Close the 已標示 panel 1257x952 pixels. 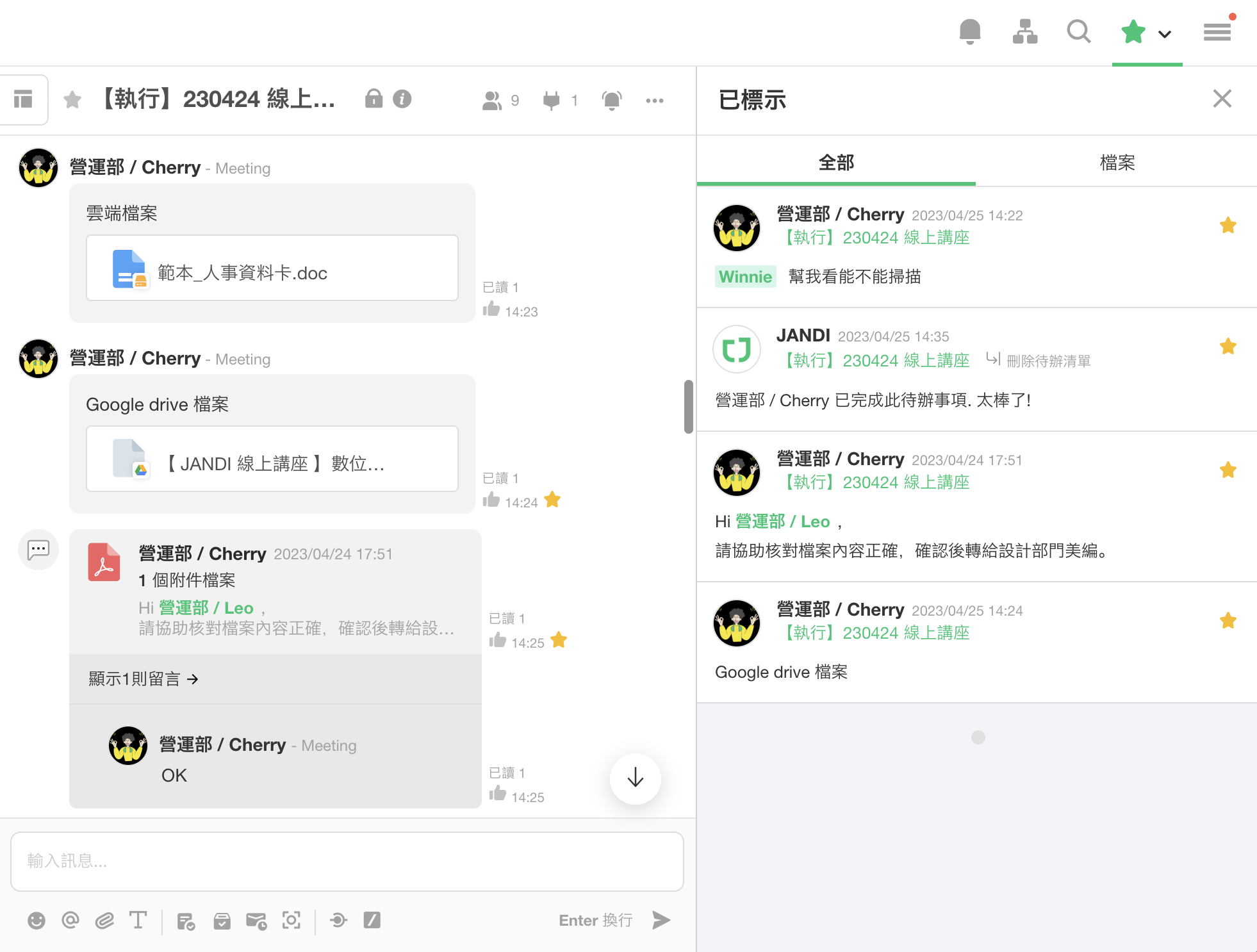1222,99
